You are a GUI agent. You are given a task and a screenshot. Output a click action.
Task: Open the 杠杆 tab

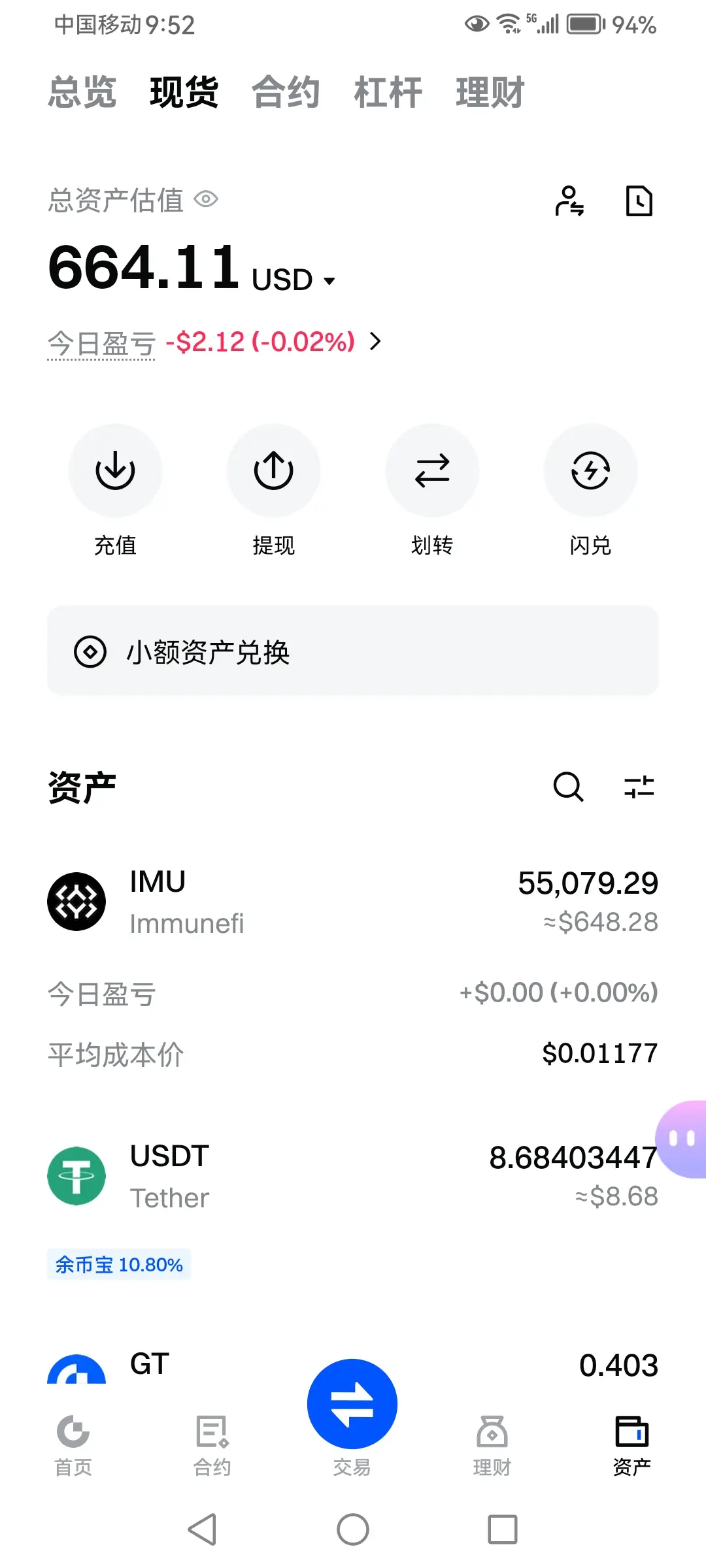click(x=388, y=92)
